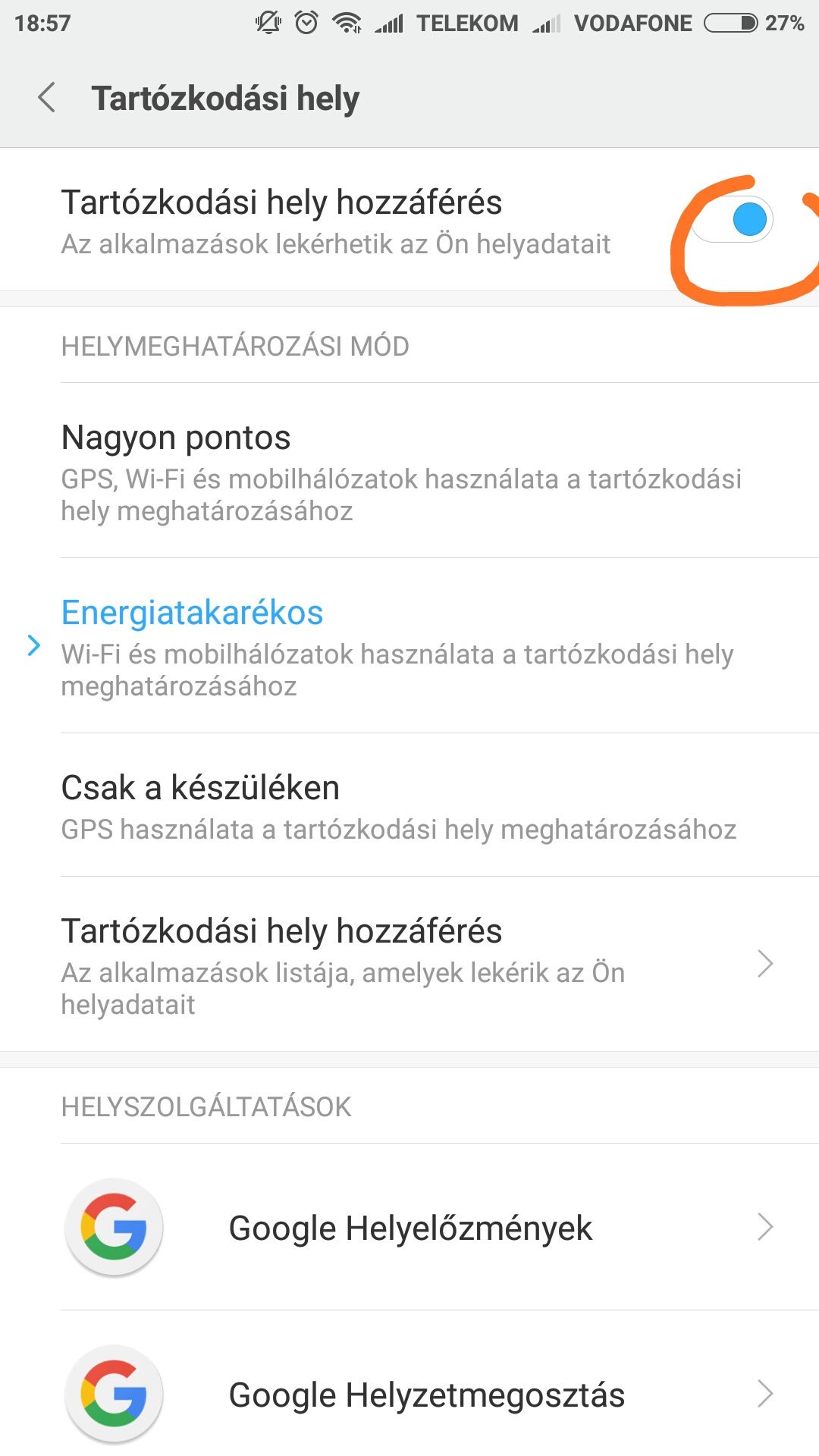Open the list of apps requesting location
Screen dimensions: 819x1456
click(x=409, y=965)
